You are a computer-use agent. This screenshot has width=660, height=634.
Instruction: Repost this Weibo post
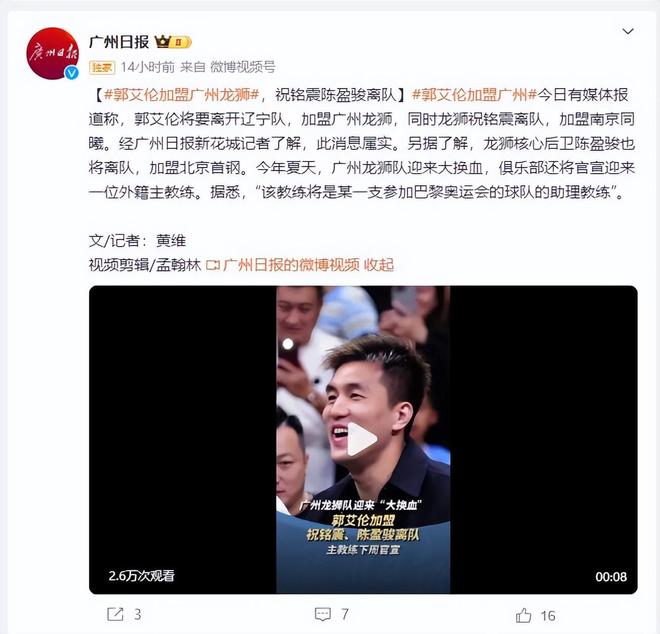(123, 614)
